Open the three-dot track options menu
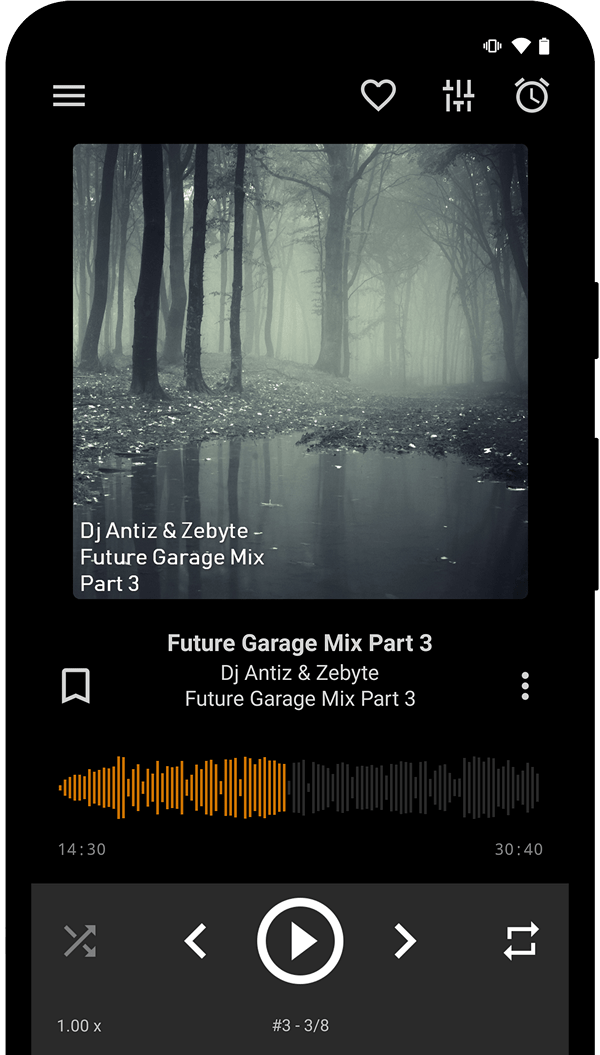 pos(525,686)
